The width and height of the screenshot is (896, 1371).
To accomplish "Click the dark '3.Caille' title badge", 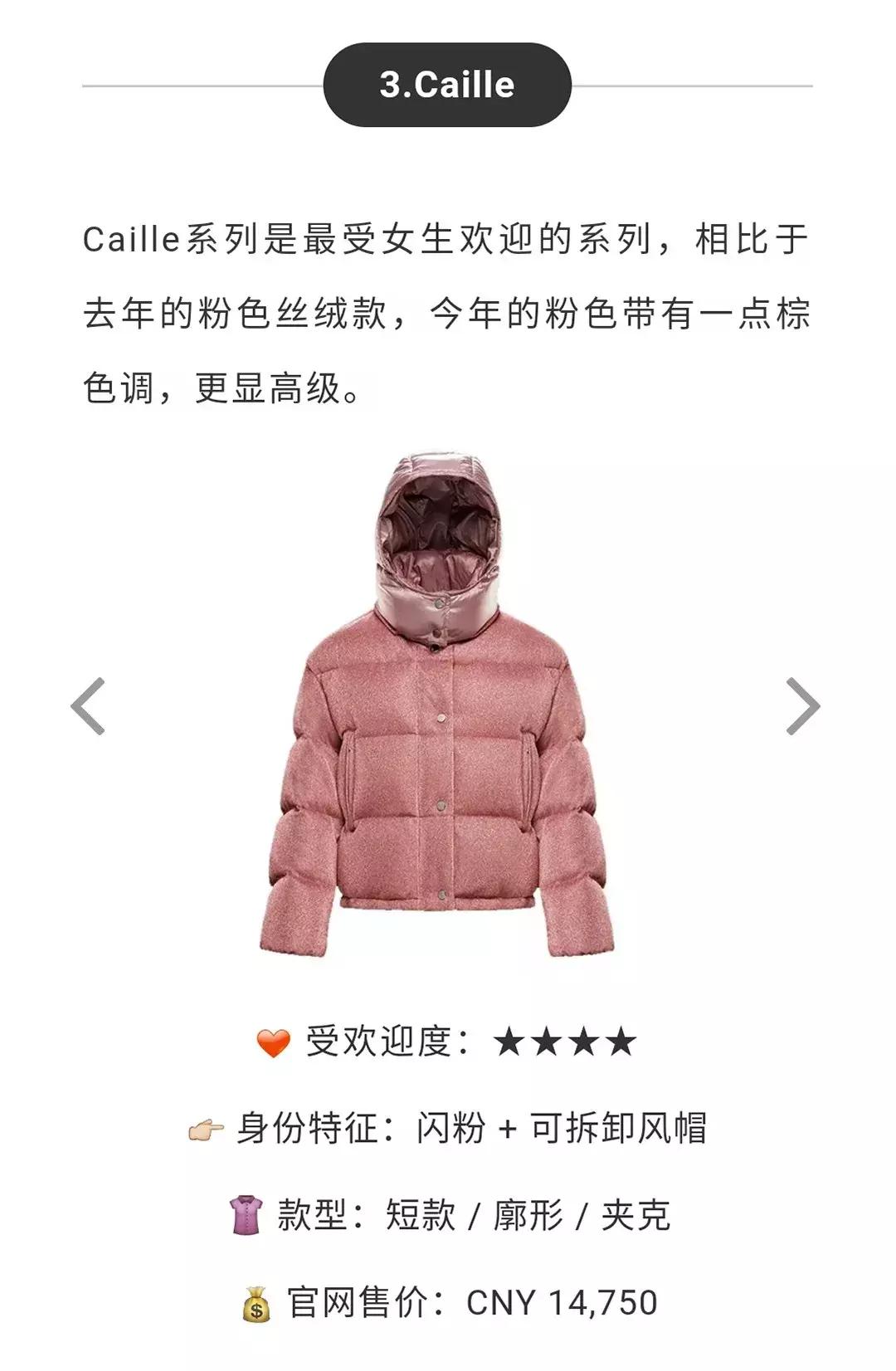I will pos(448,82).
